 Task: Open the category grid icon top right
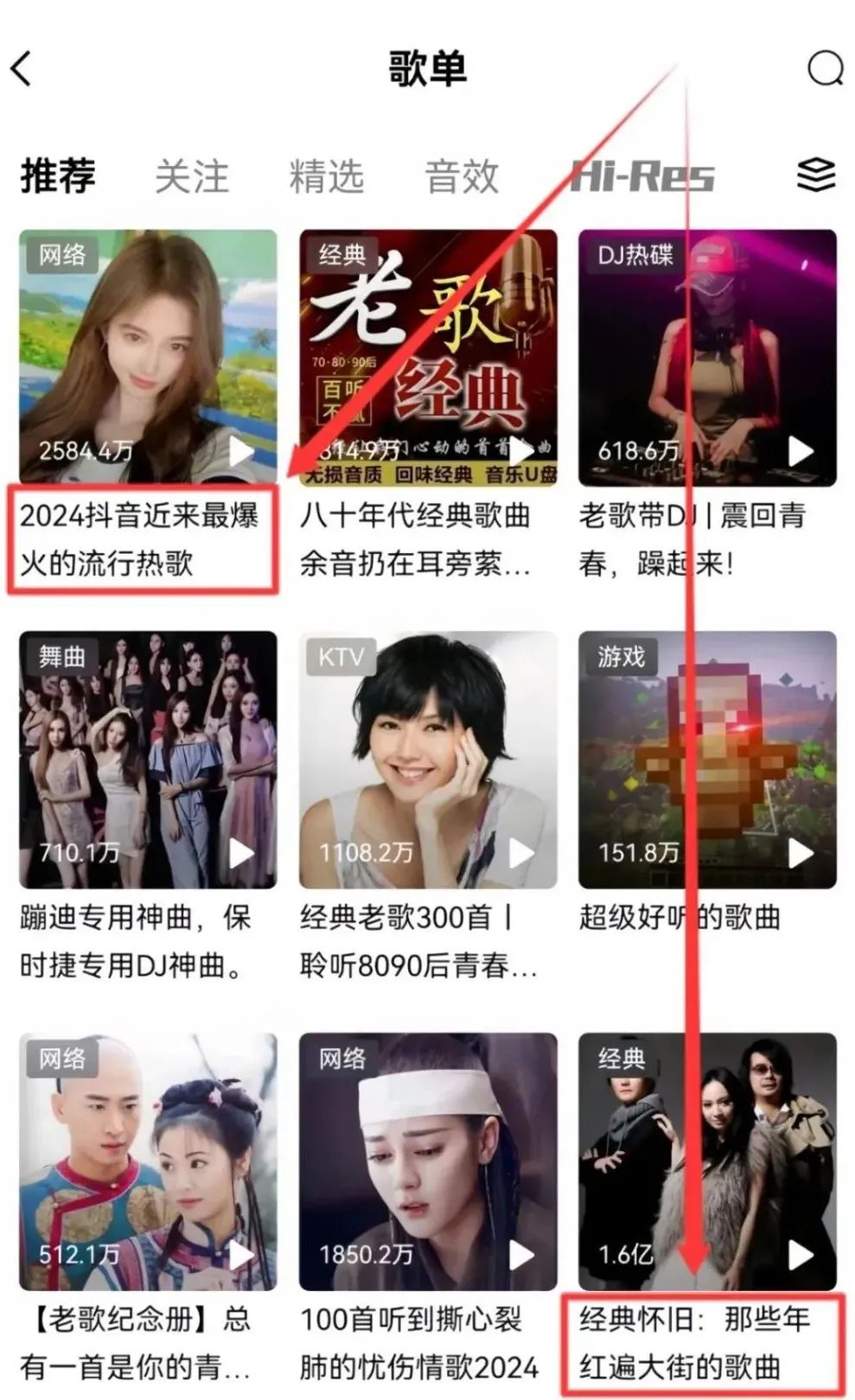(x=814, y=176)
